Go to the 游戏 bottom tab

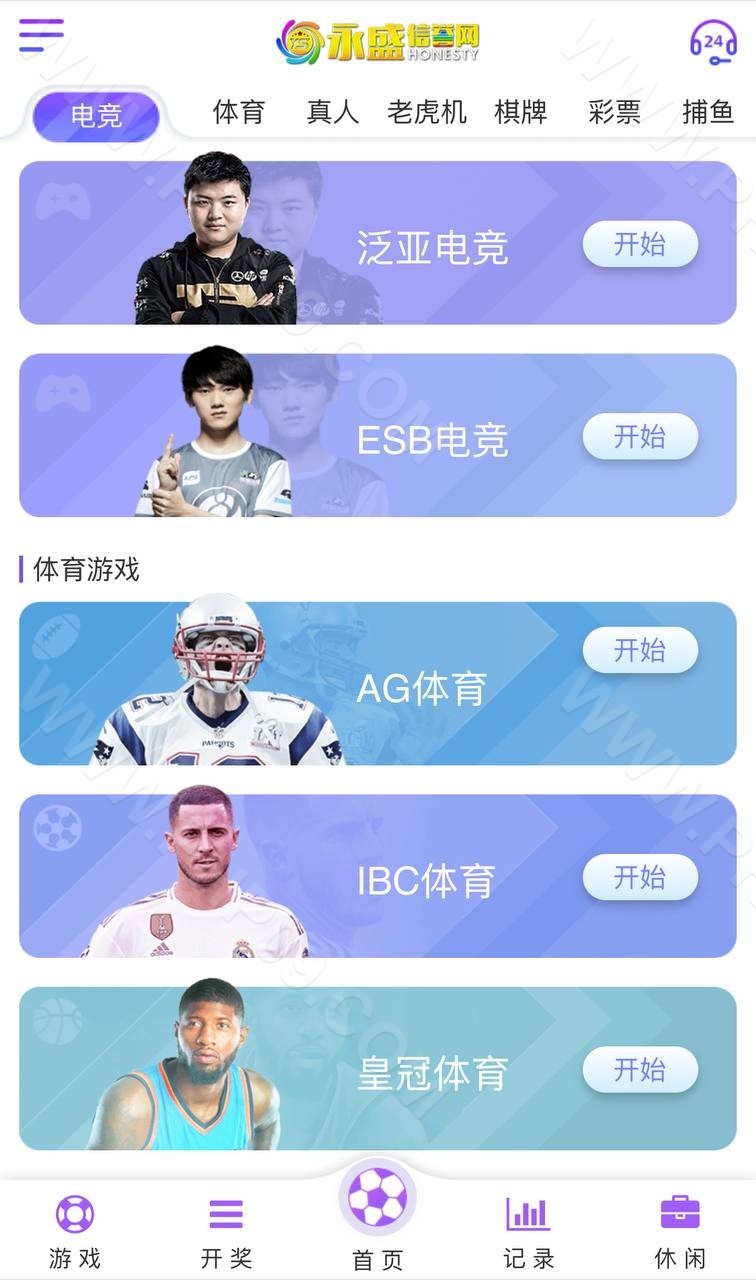(x=75, y=1231)
